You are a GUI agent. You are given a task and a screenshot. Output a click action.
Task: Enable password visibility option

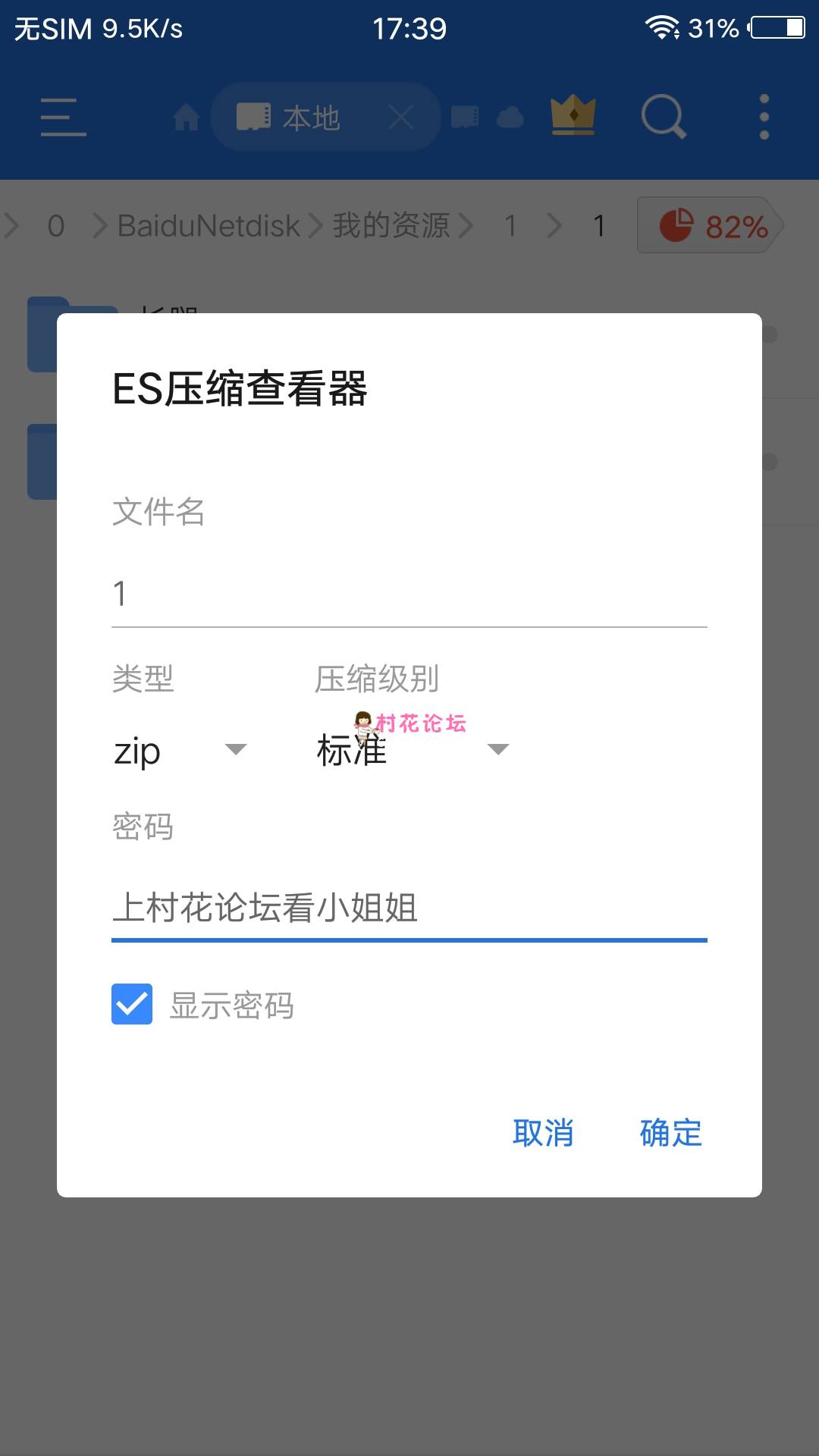click(131, 1006)
